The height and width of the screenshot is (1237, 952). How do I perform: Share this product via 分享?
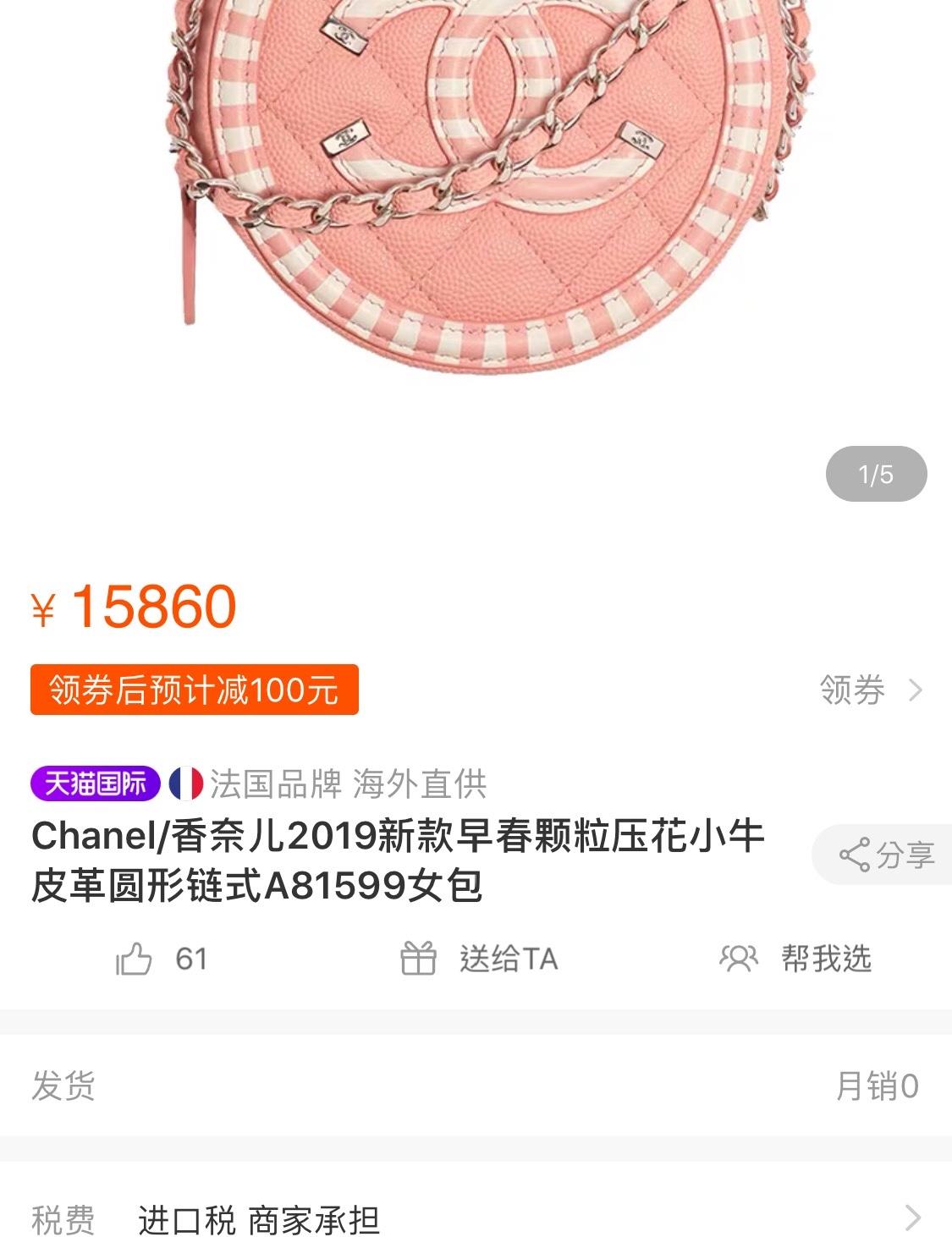[x=886, y=855]
